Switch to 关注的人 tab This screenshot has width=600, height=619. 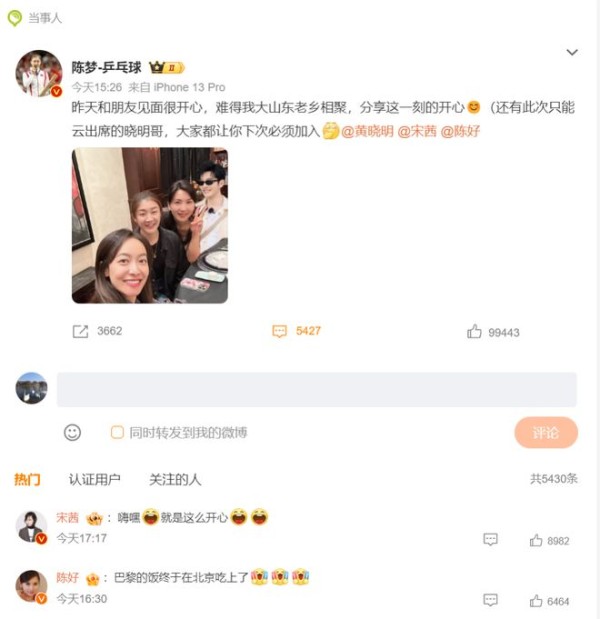[174, 479]
